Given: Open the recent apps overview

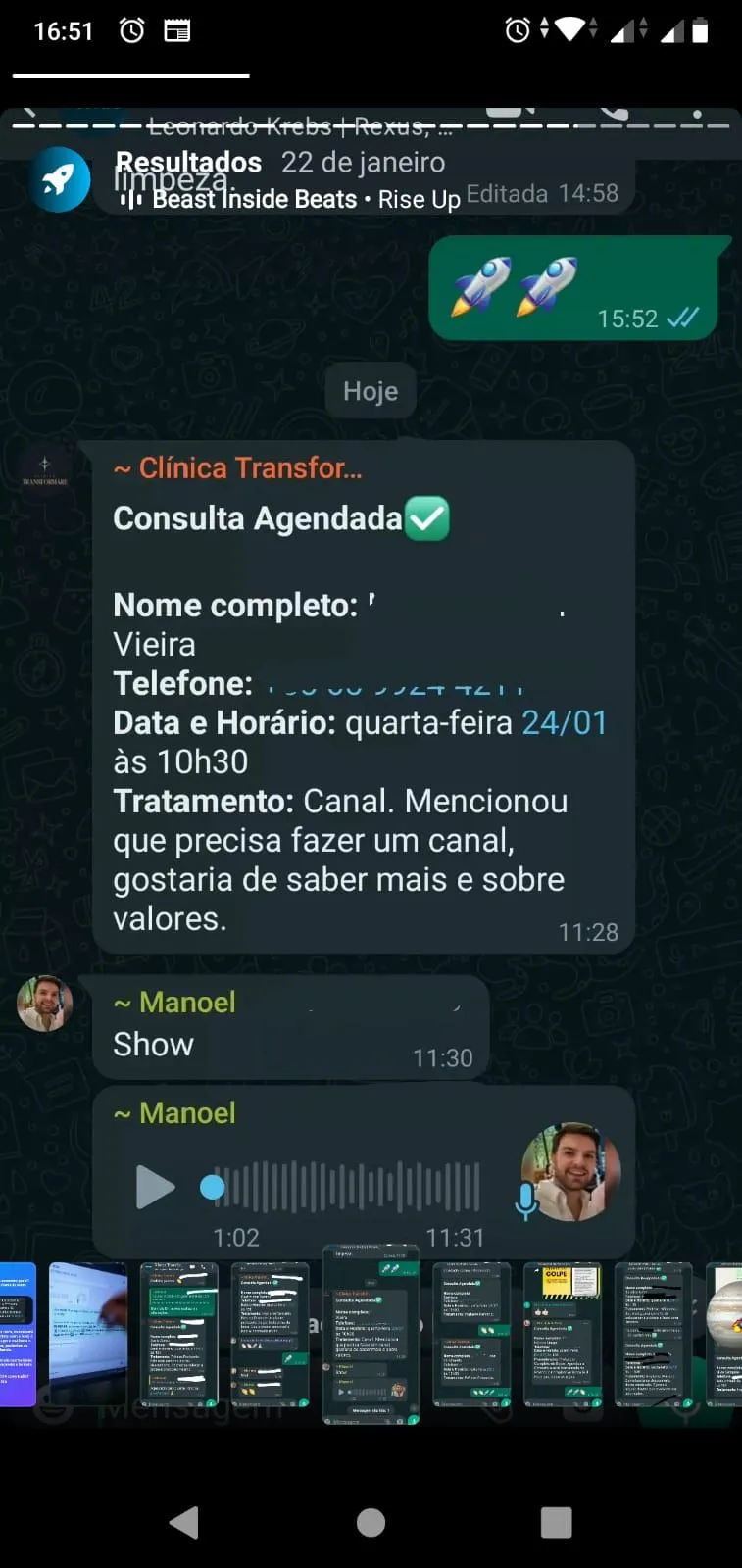Looking at the screenshot, I should point(556,1522).
